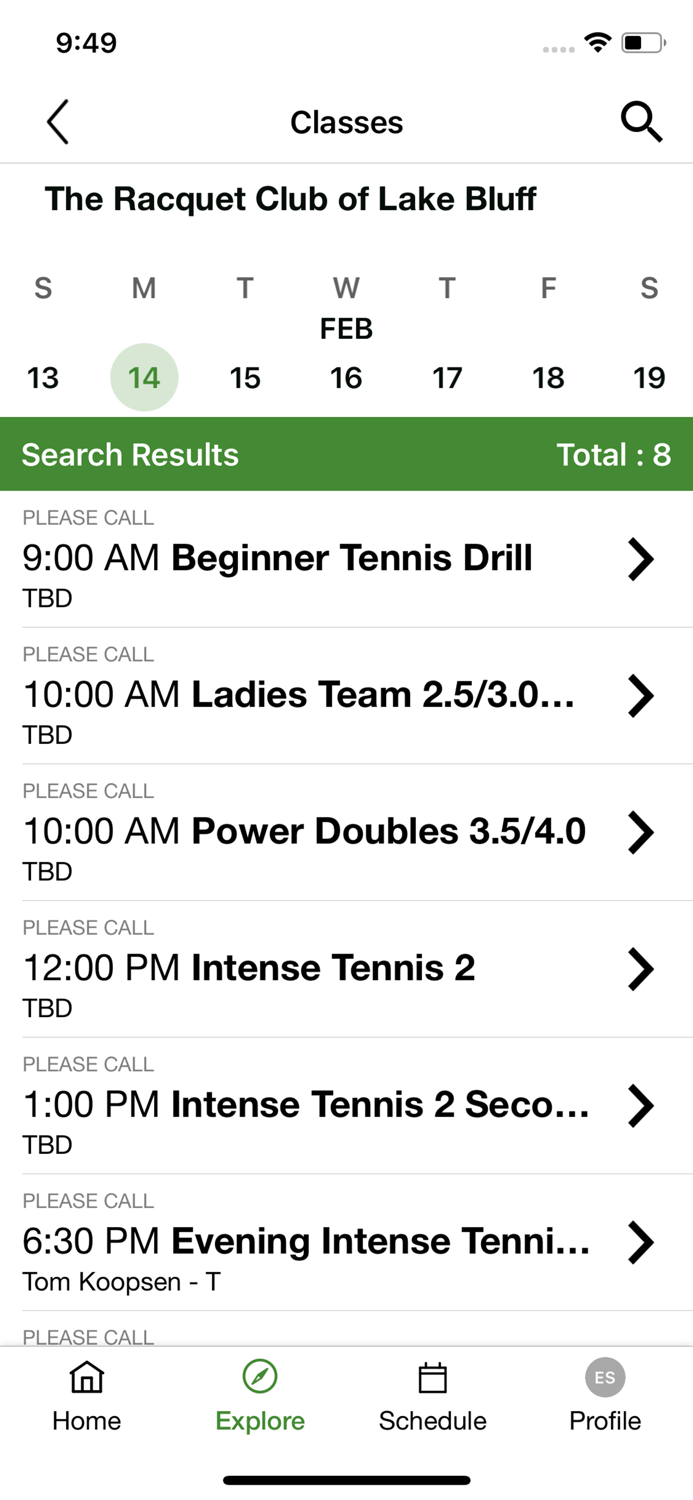Tap the Explore tab
693x1500 pixels.
(x=260, y=1397)
